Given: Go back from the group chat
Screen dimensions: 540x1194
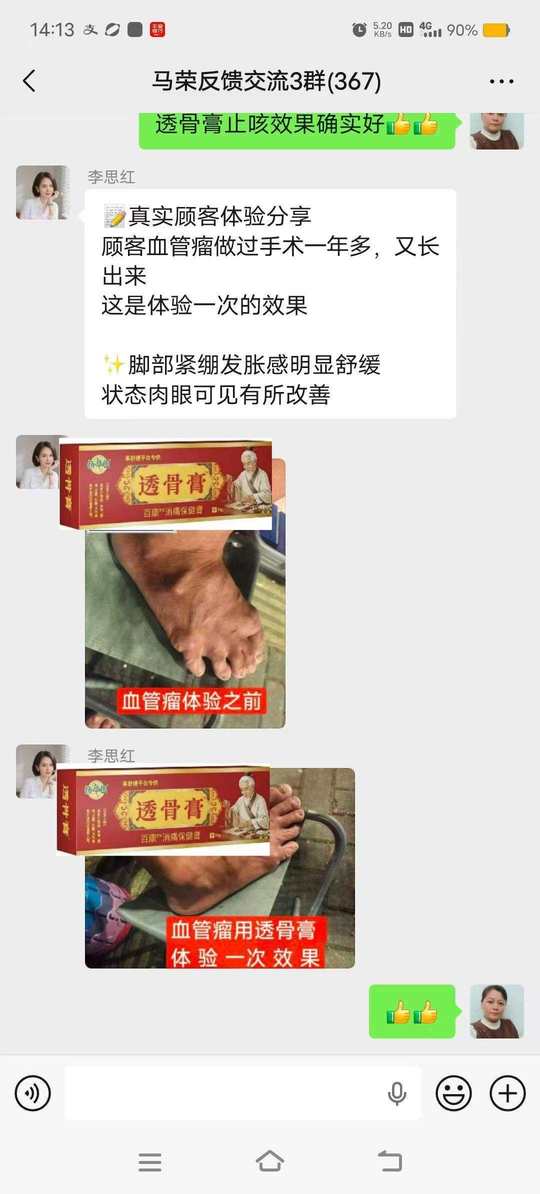Looking at the screenshot, I should coord(30,81).
